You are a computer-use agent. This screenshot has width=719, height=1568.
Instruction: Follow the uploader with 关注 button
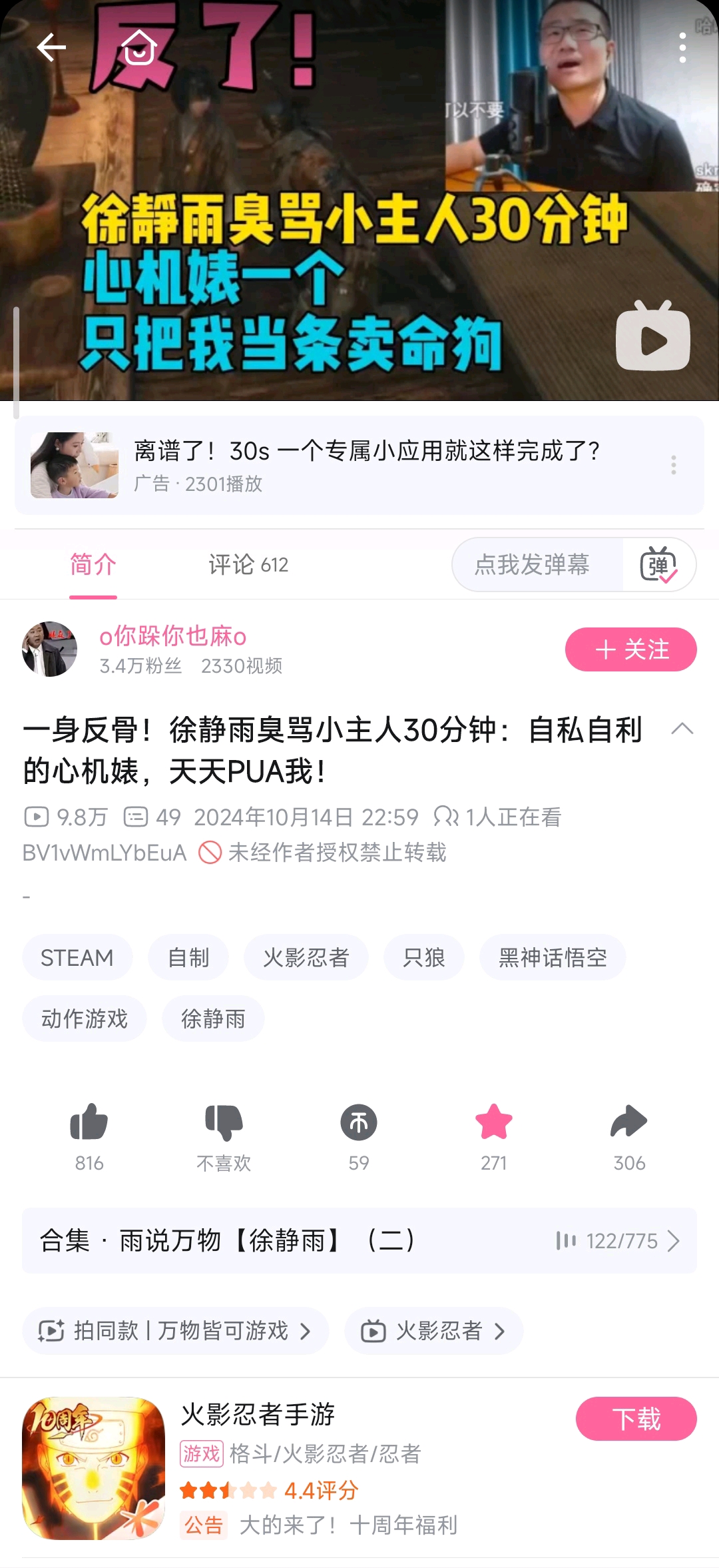[630, 649]
